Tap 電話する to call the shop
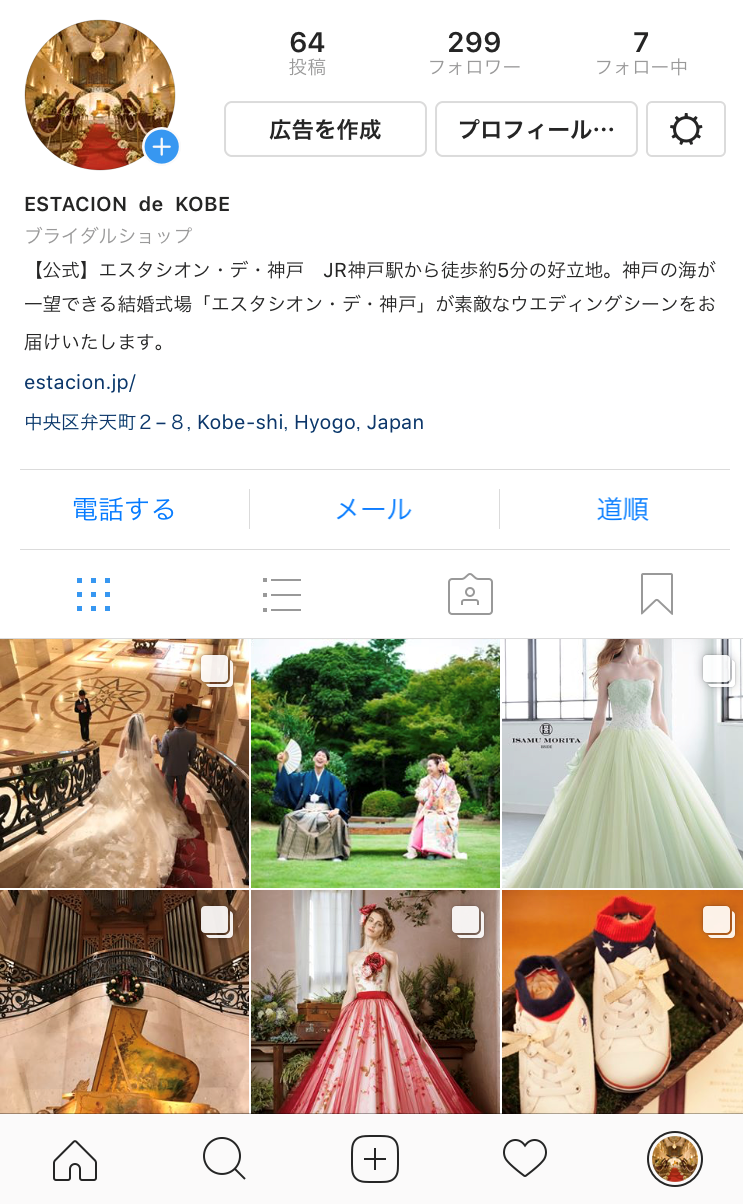This screenshot has height=1204, width=743. (124, 509)
